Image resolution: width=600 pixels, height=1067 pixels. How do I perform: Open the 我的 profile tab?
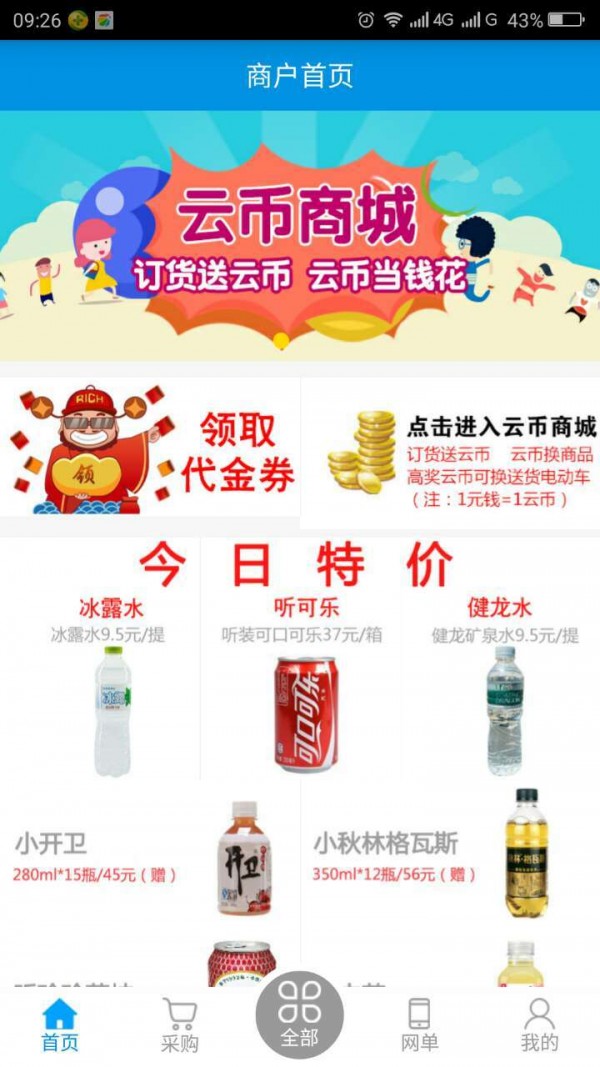(x=539, y=1027)
